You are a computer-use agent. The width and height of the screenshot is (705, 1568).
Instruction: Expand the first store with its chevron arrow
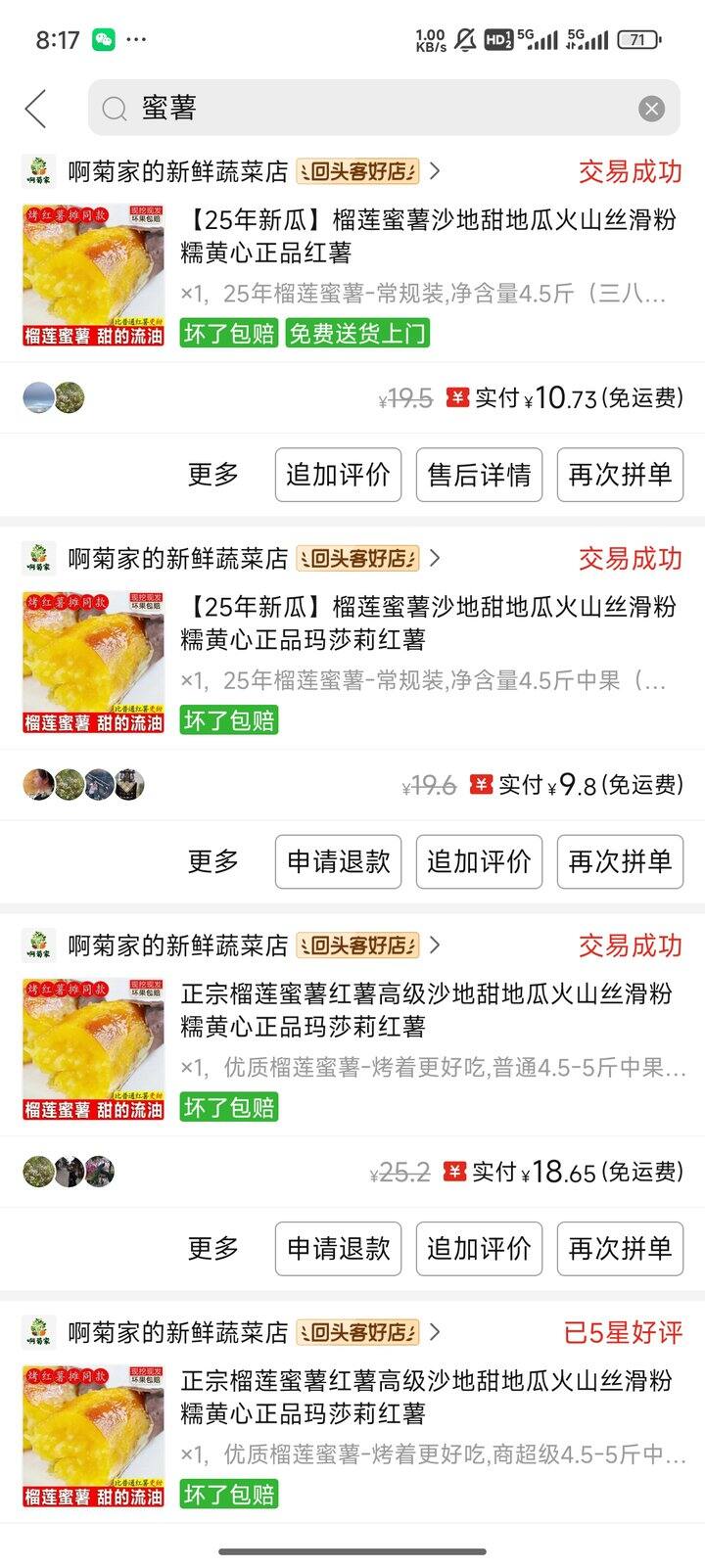(x=435, y=171)
